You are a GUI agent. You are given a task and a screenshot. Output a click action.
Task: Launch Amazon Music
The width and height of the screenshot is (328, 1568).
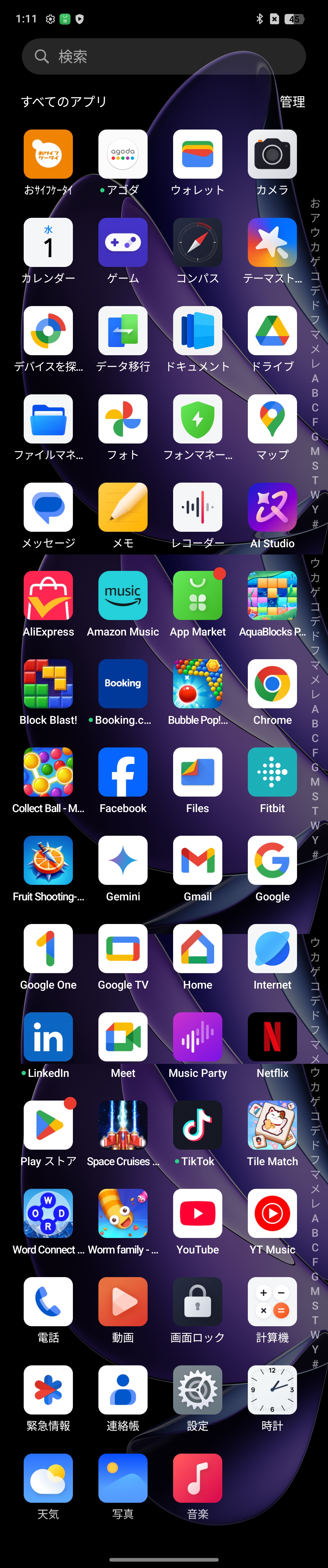pyautogui.click(x=122, y=596)
